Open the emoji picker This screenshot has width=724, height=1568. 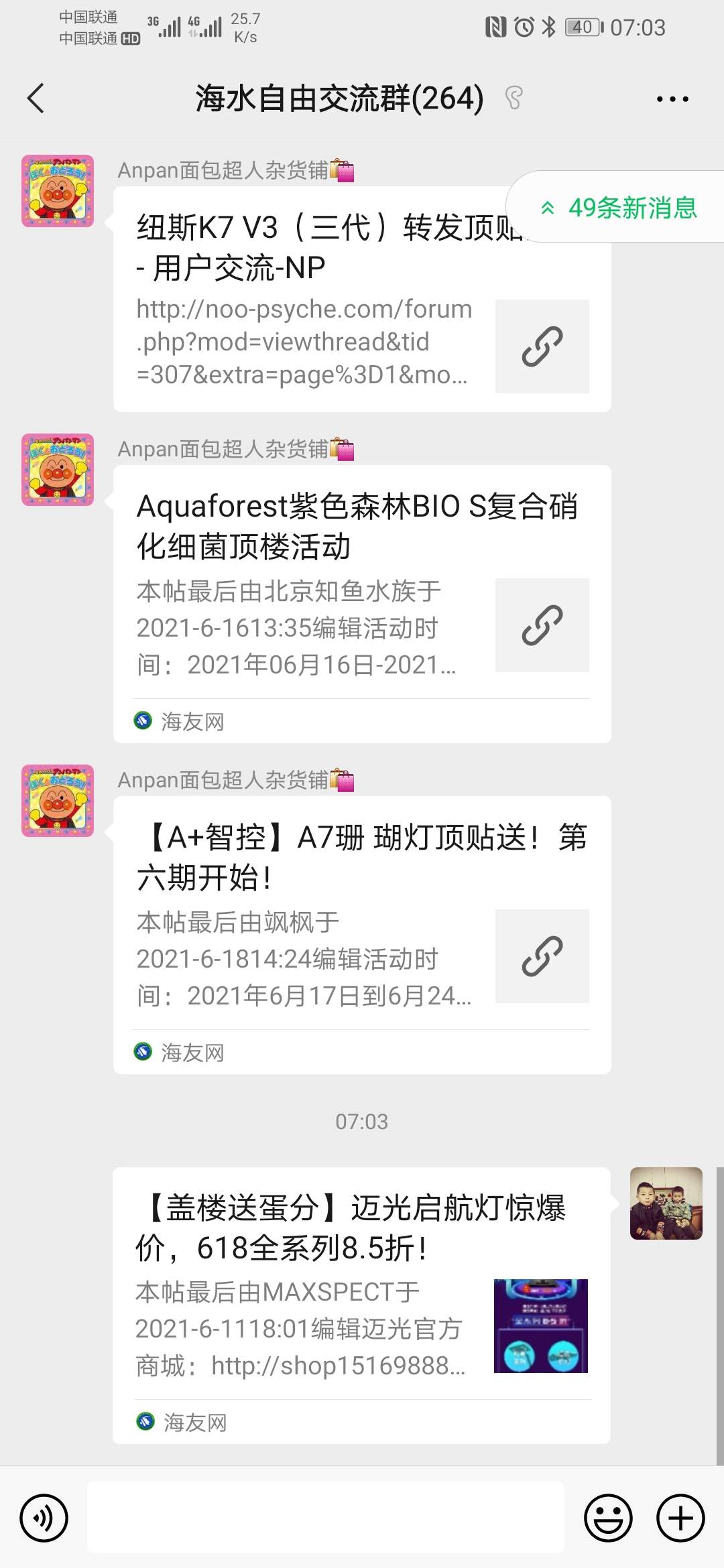pos(608,1518)
